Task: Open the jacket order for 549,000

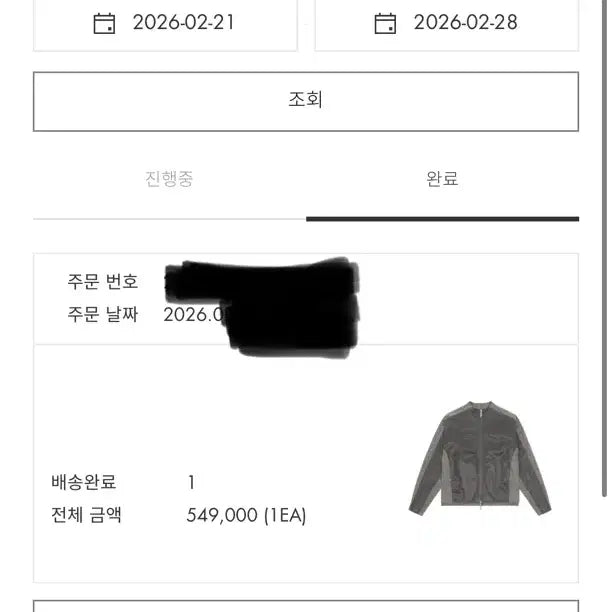Action: pos(479,460)
